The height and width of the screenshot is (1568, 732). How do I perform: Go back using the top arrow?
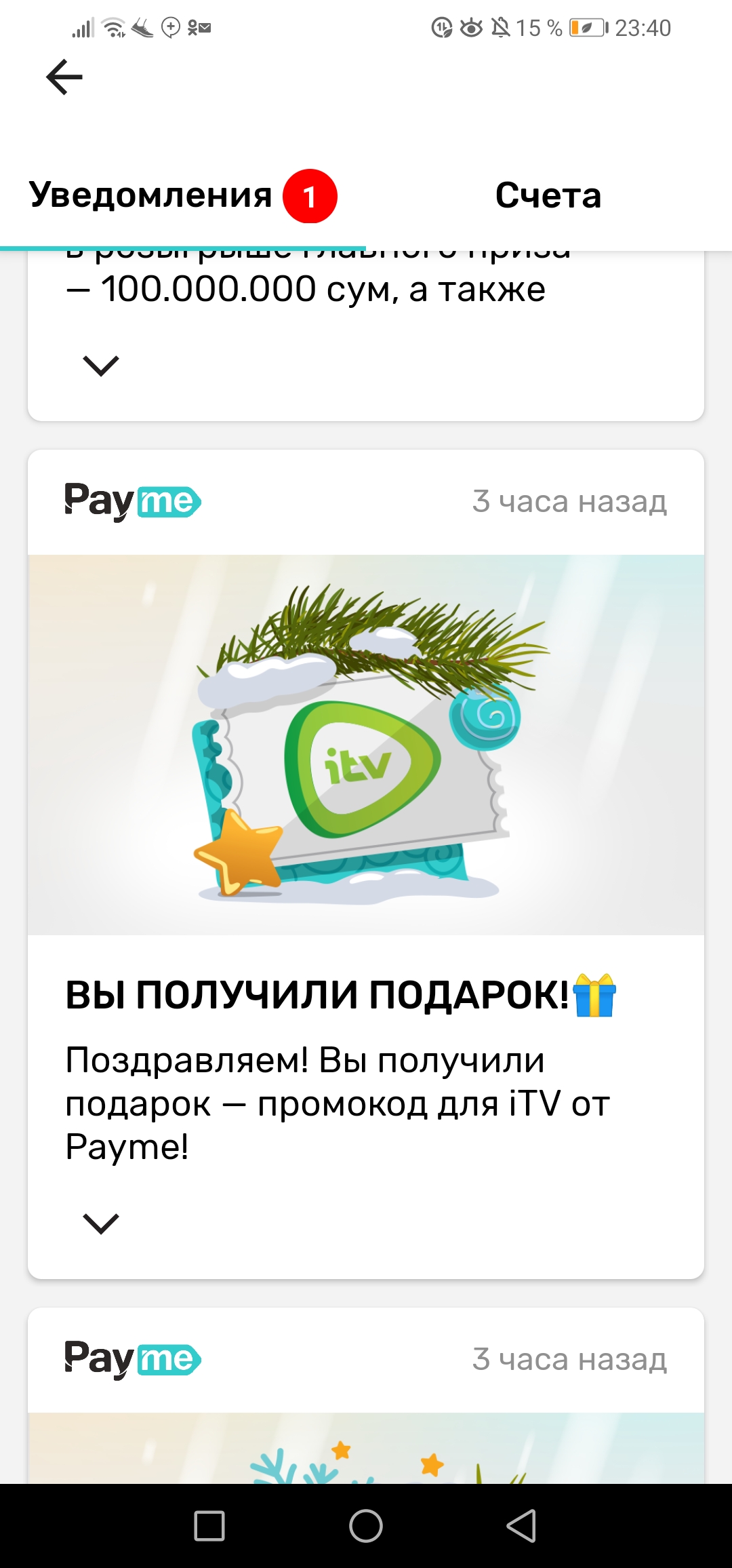[x=64, y=77]
